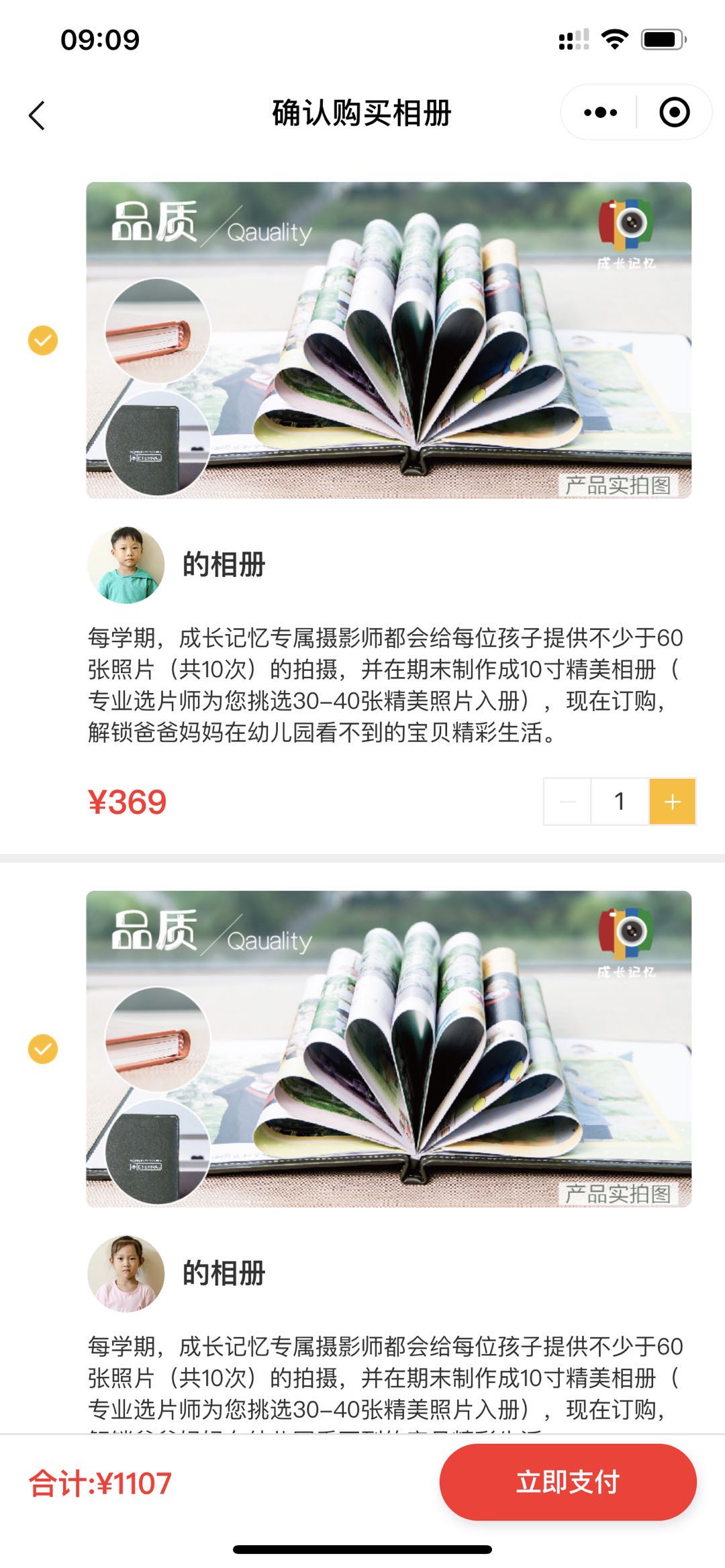The image size is (725, 1568).
Task: Uncheck the girl's album selection
Action: 43,1049
